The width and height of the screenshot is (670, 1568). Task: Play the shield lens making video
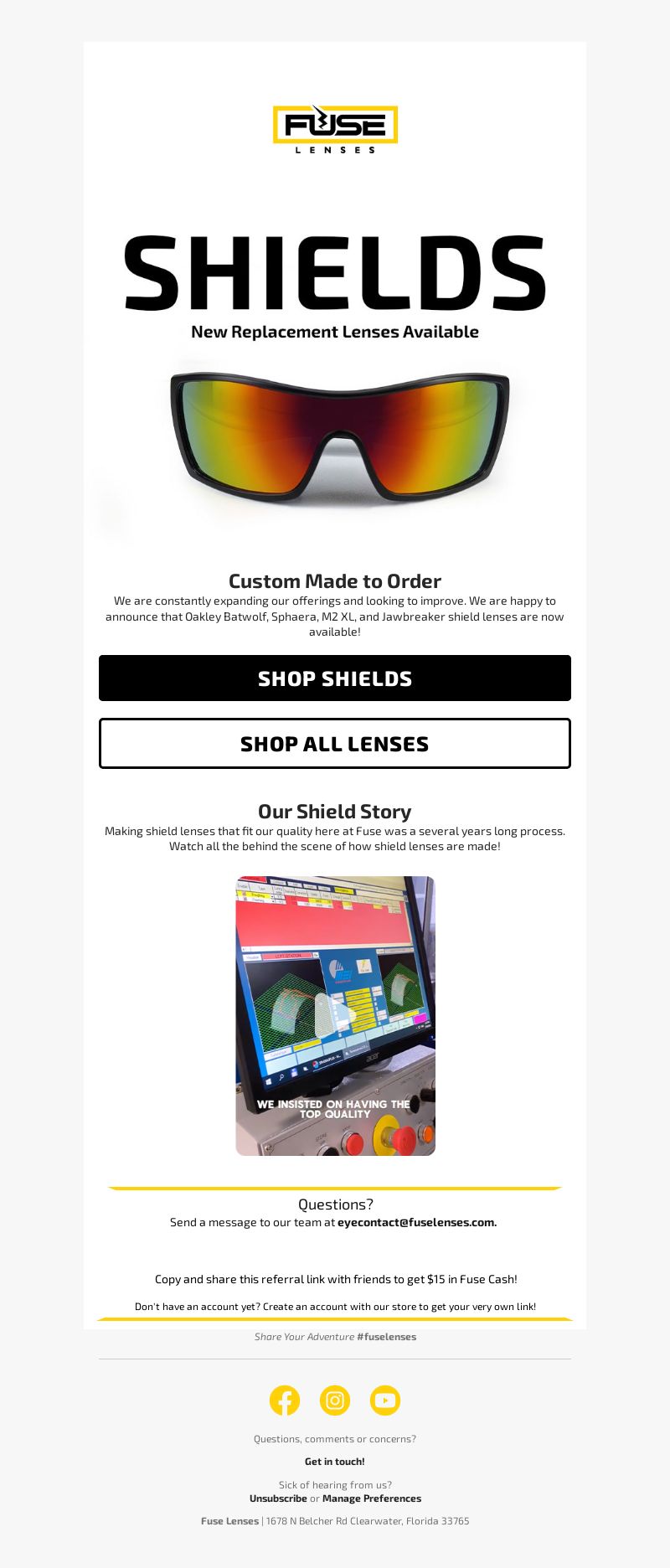coord(335,1015)
